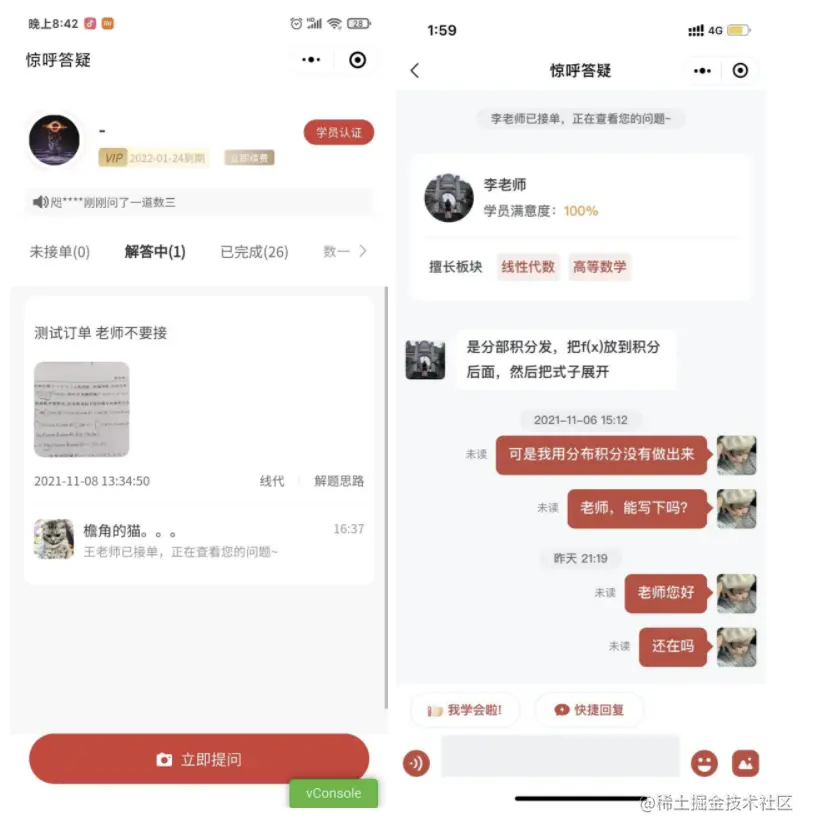This screenshot has height=836, width=816.
Task: Select the 解答中(1) tab
Action: pyautogui.click(x=155, y=252)
